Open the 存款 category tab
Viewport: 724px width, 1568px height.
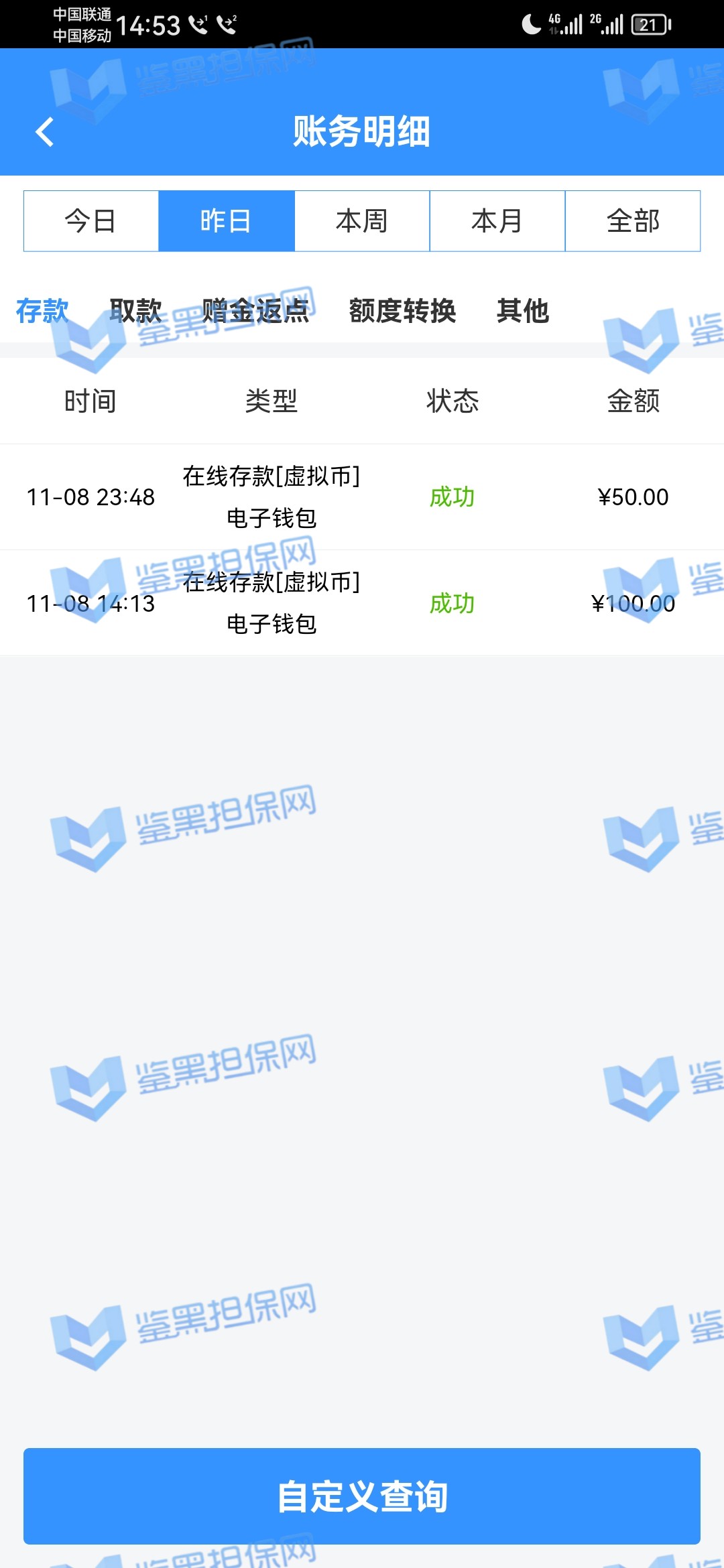tap(42, 311)
